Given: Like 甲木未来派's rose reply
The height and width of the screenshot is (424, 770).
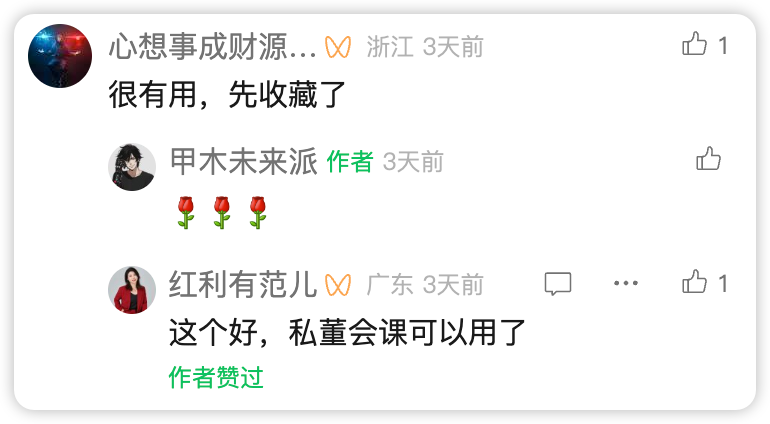Looking at the screenshot, I should 709,159.
